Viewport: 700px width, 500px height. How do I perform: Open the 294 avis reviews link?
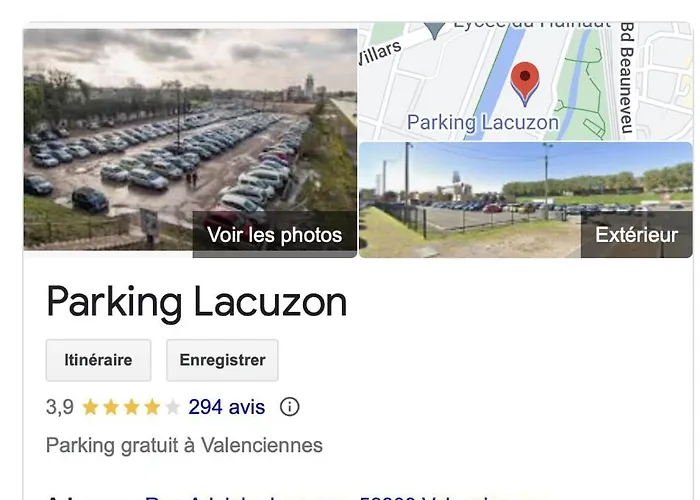(x=227, y=407)
